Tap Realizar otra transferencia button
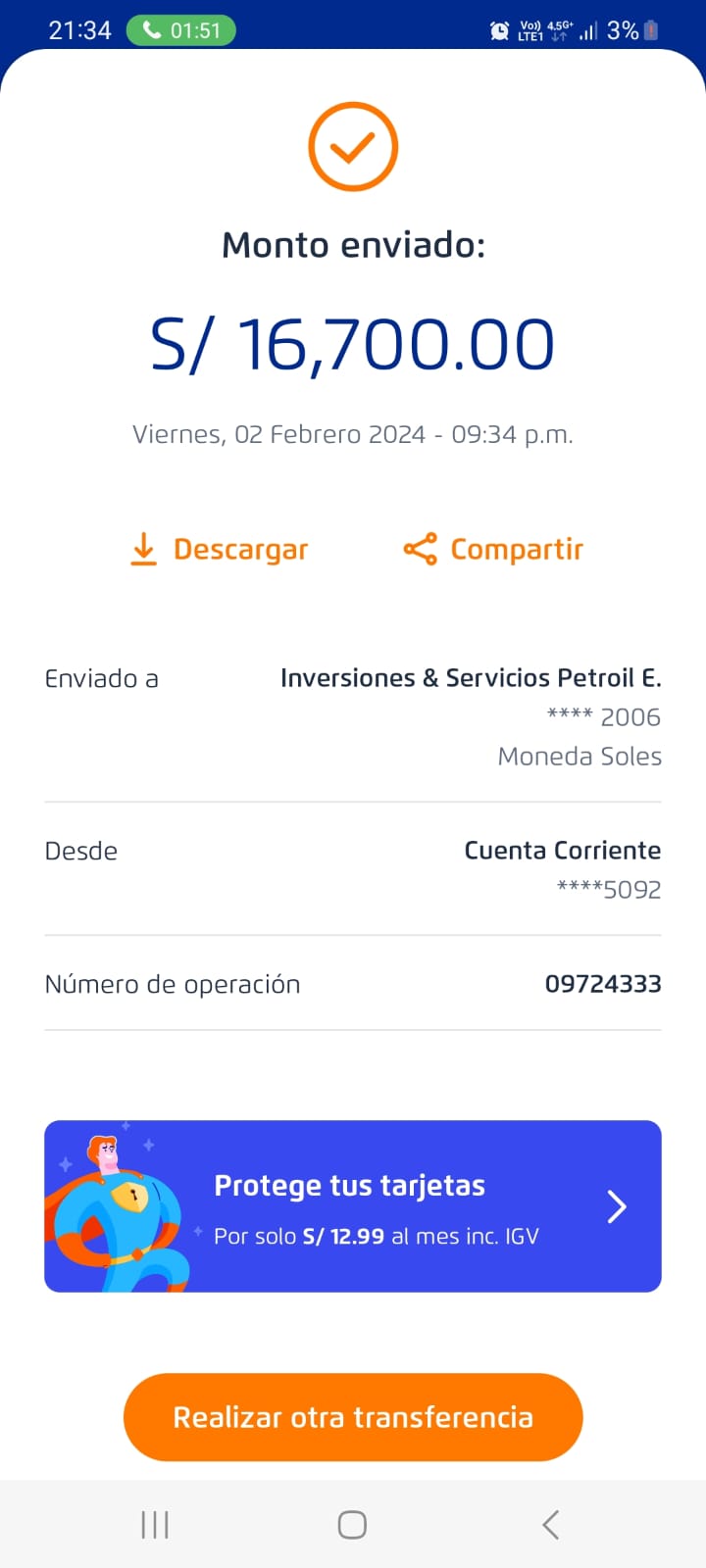Screen dimensions: 706x1568 pos(353,1417)
